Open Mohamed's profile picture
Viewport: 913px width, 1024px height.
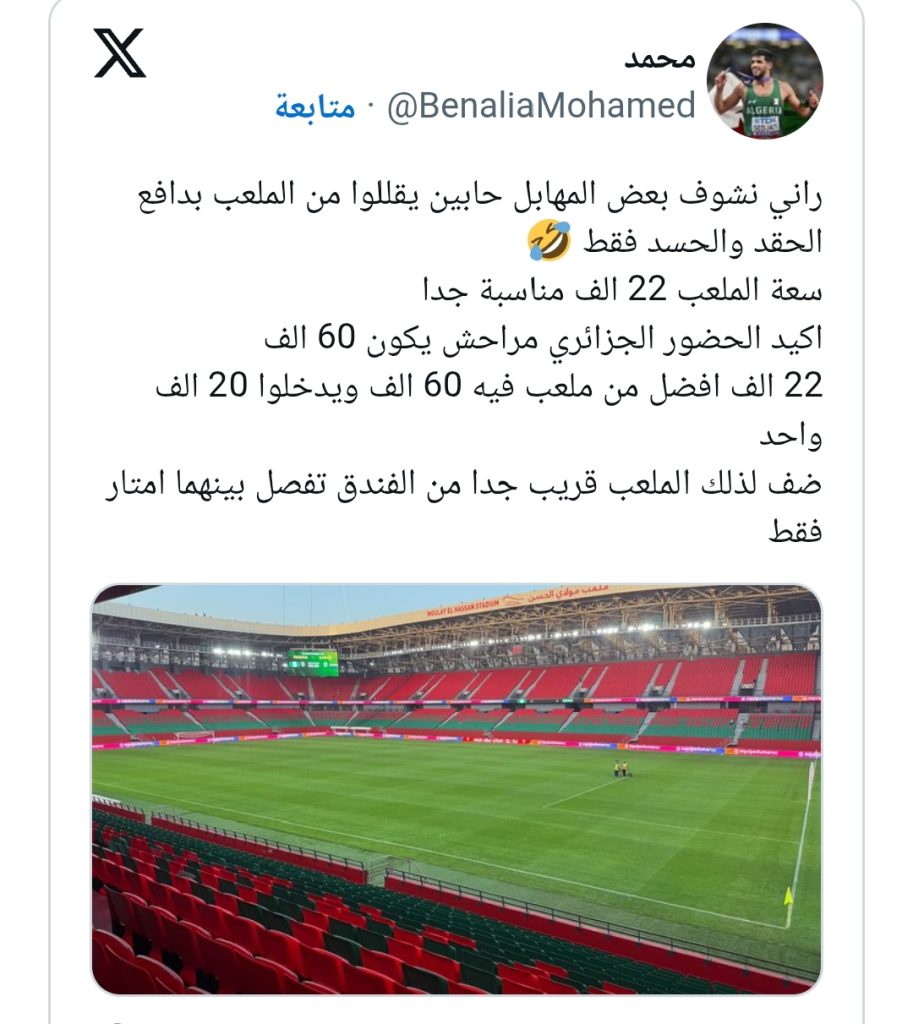(x=764, y=80)
